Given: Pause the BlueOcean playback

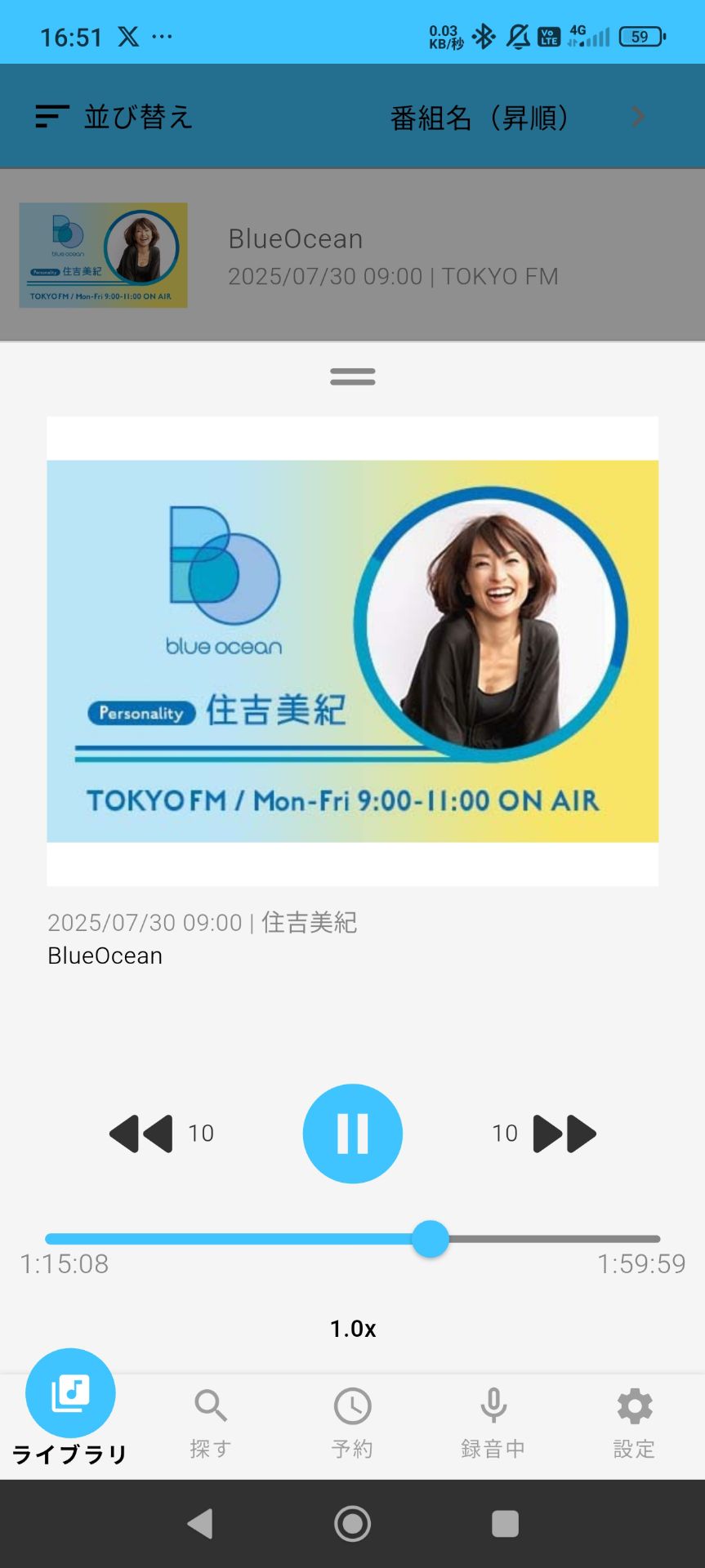Looking at the screenshot, I should point(352,1134).
